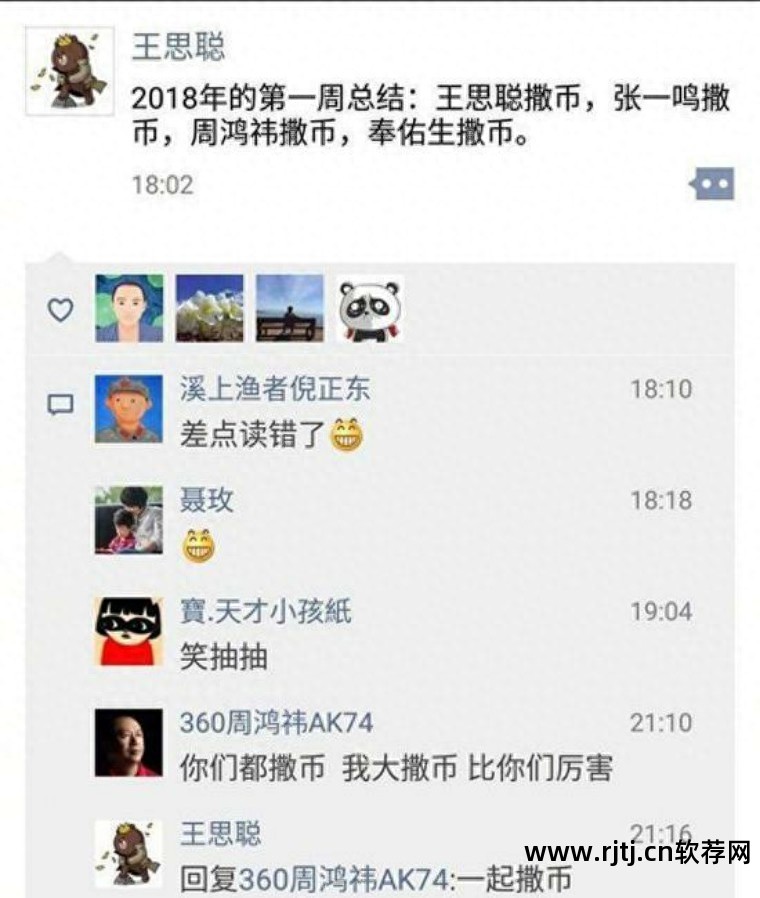Reply to the comment 笑抽抽

pyautogui.click(x=224, y=656)
